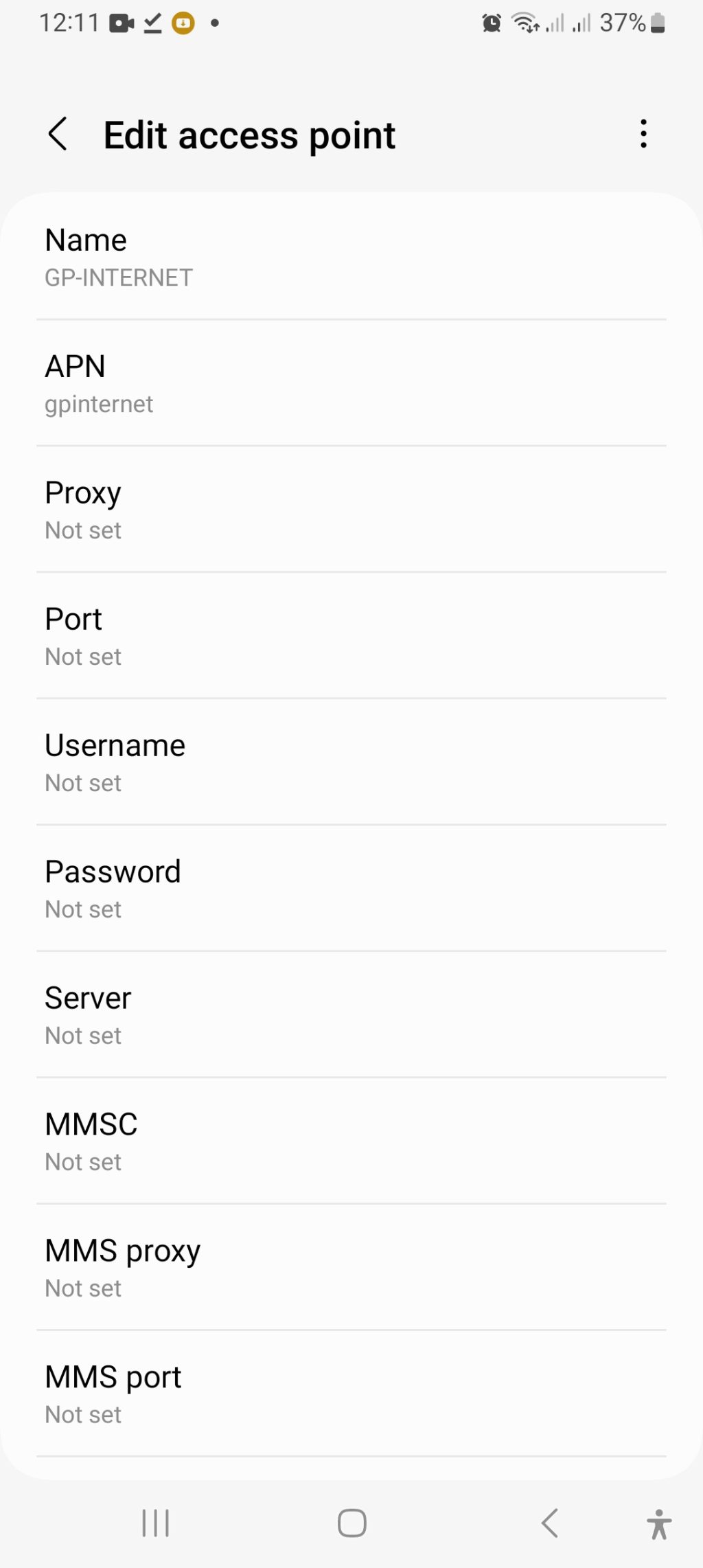Tap the Edit access point title
Image resolution: width=703 pixels, height=1568 pixels.
click(249, 135)
